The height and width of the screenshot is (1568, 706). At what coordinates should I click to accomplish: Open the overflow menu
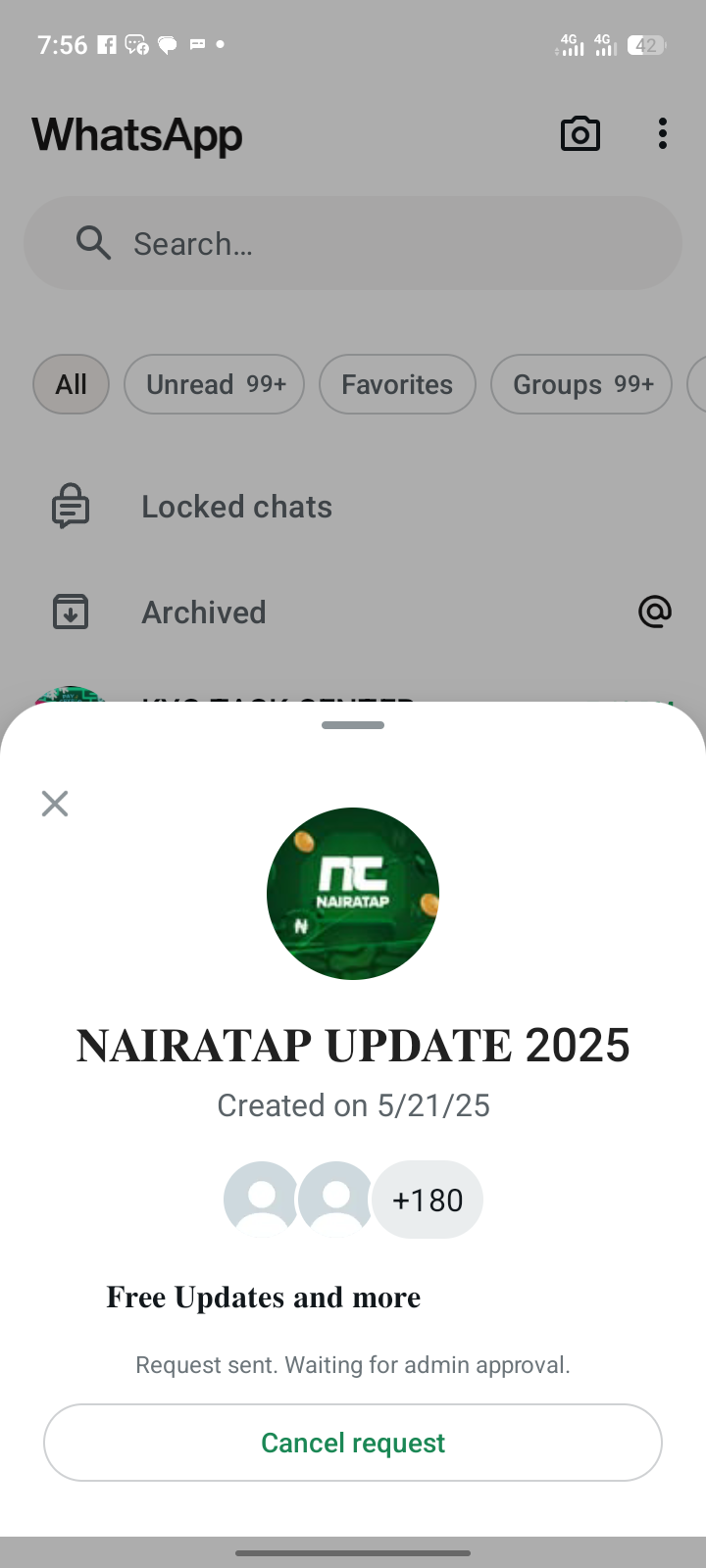(663, 134)
